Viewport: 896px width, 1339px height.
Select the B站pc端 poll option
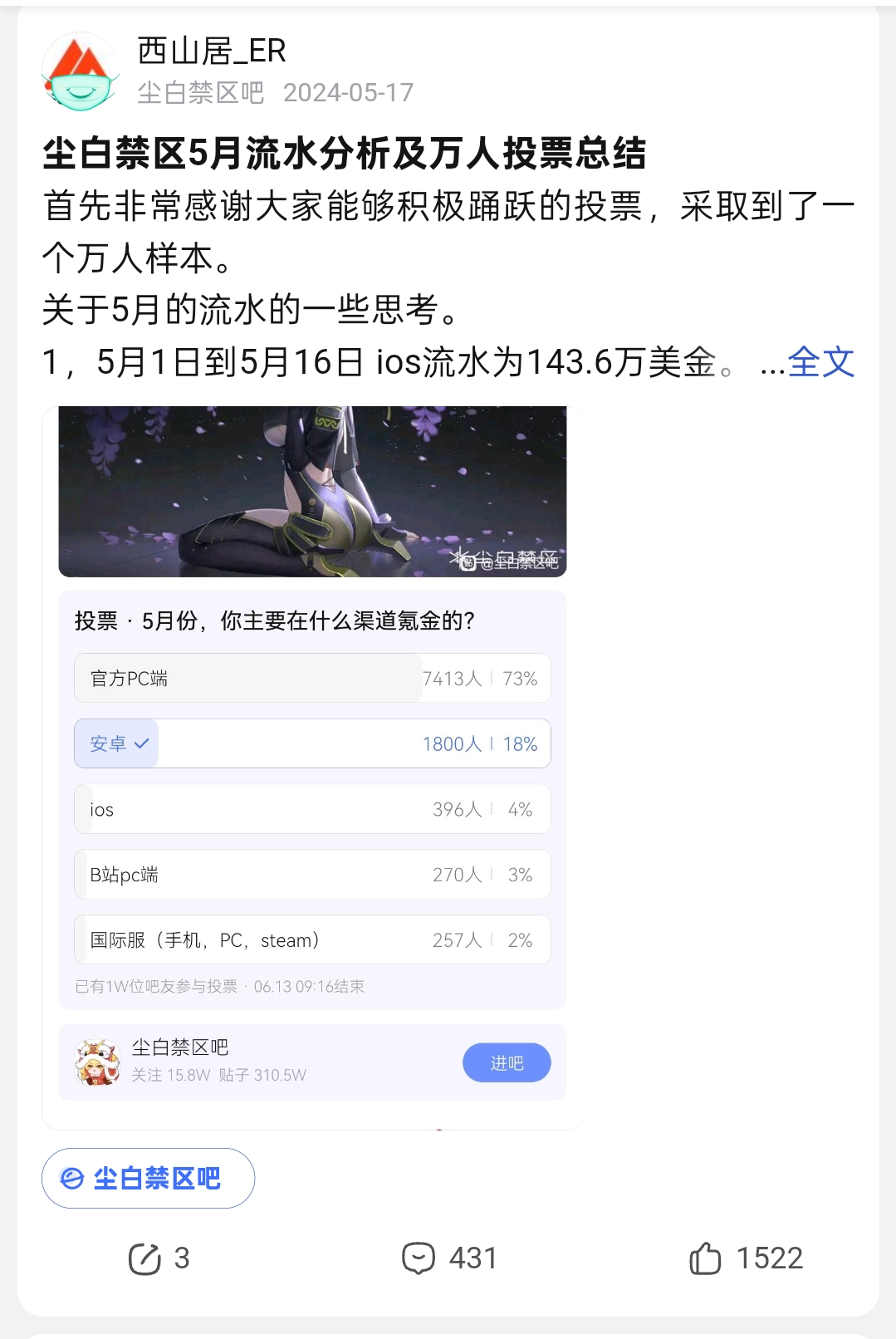point(312,875)
